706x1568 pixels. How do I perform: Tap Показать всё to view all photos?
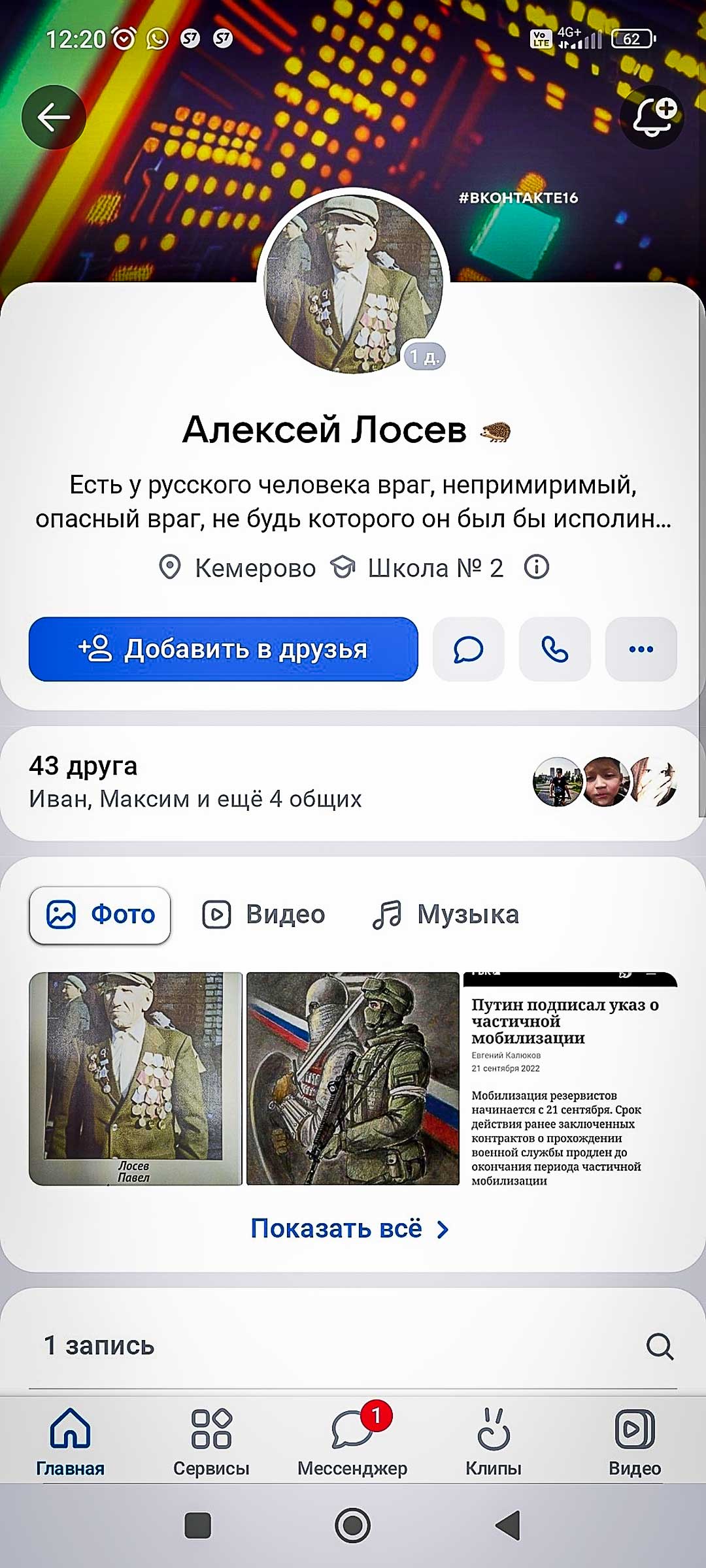(x=350, y=1229)
